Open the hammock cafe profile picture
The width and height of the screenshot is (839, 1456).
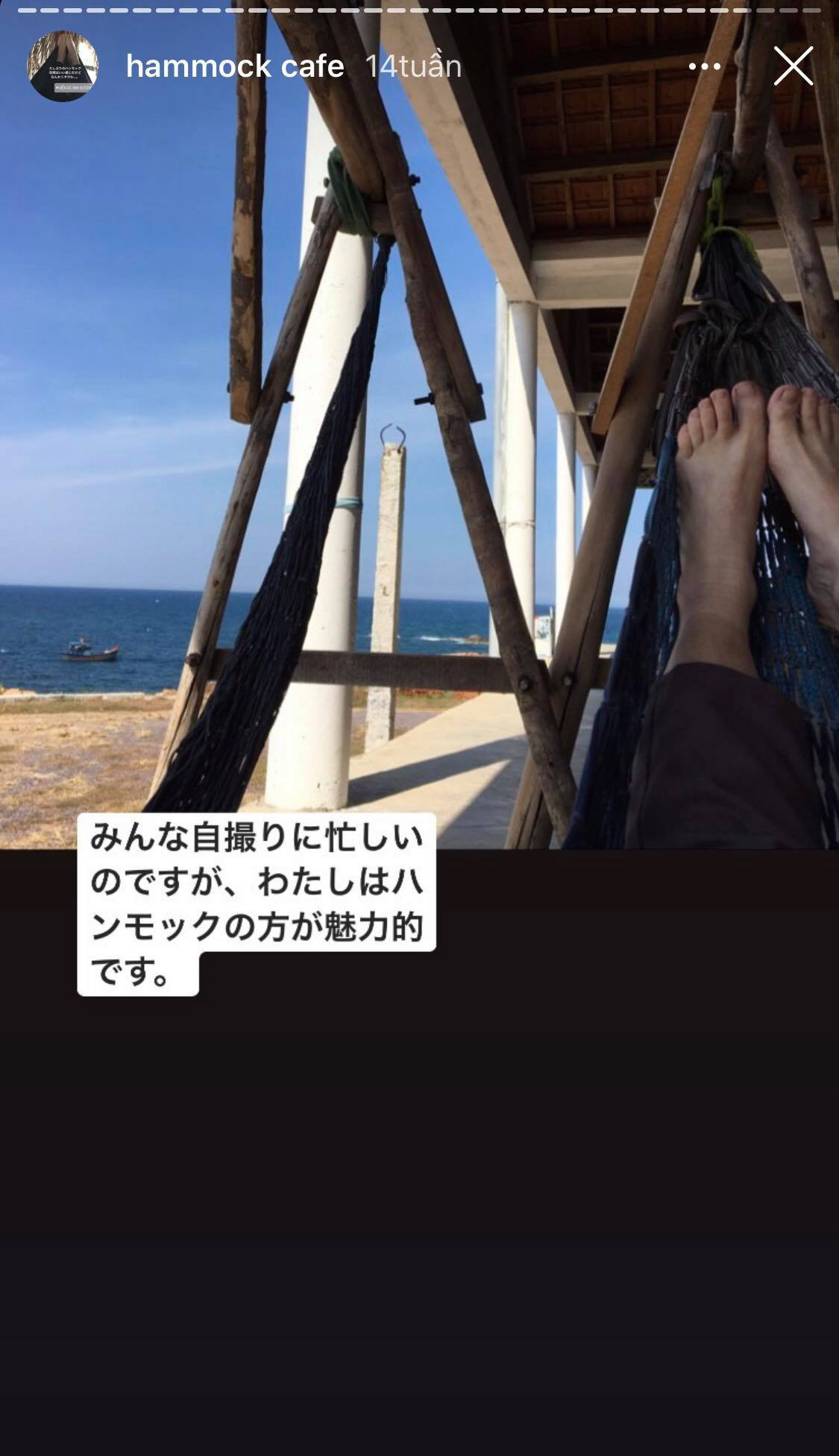pos(63,66)
